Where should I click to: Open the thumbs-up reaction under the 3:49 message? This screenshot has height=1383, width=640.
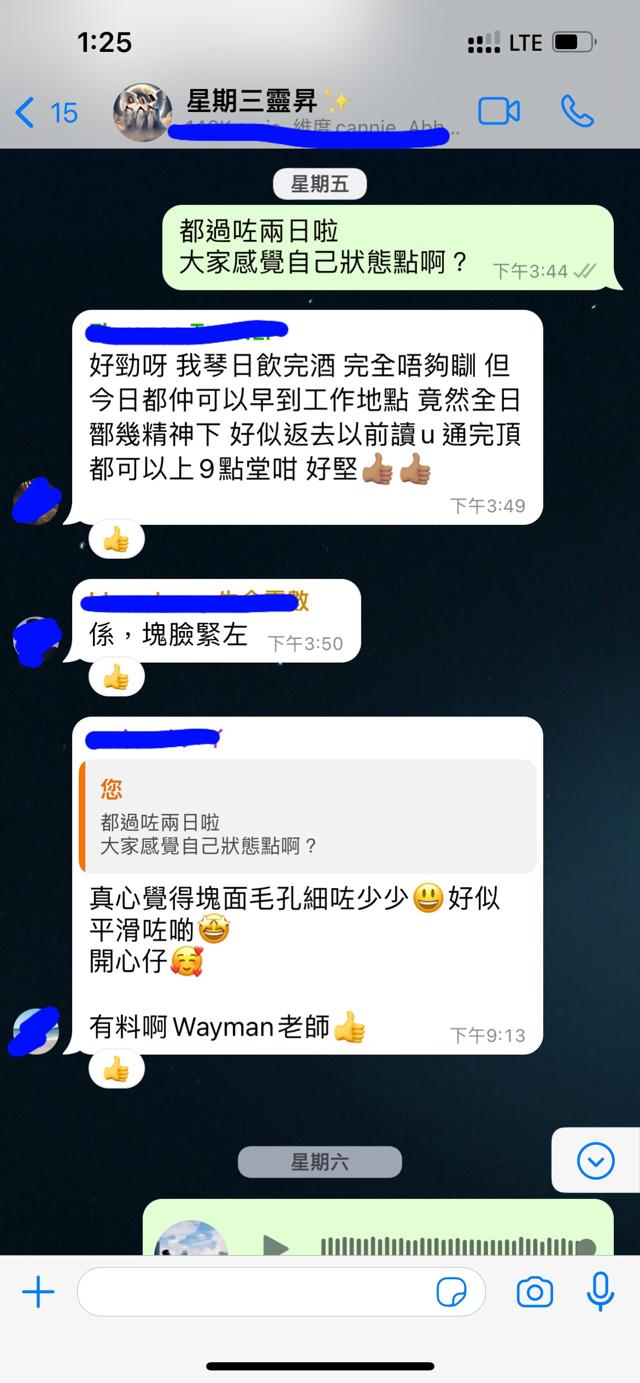tap(116, 541)
